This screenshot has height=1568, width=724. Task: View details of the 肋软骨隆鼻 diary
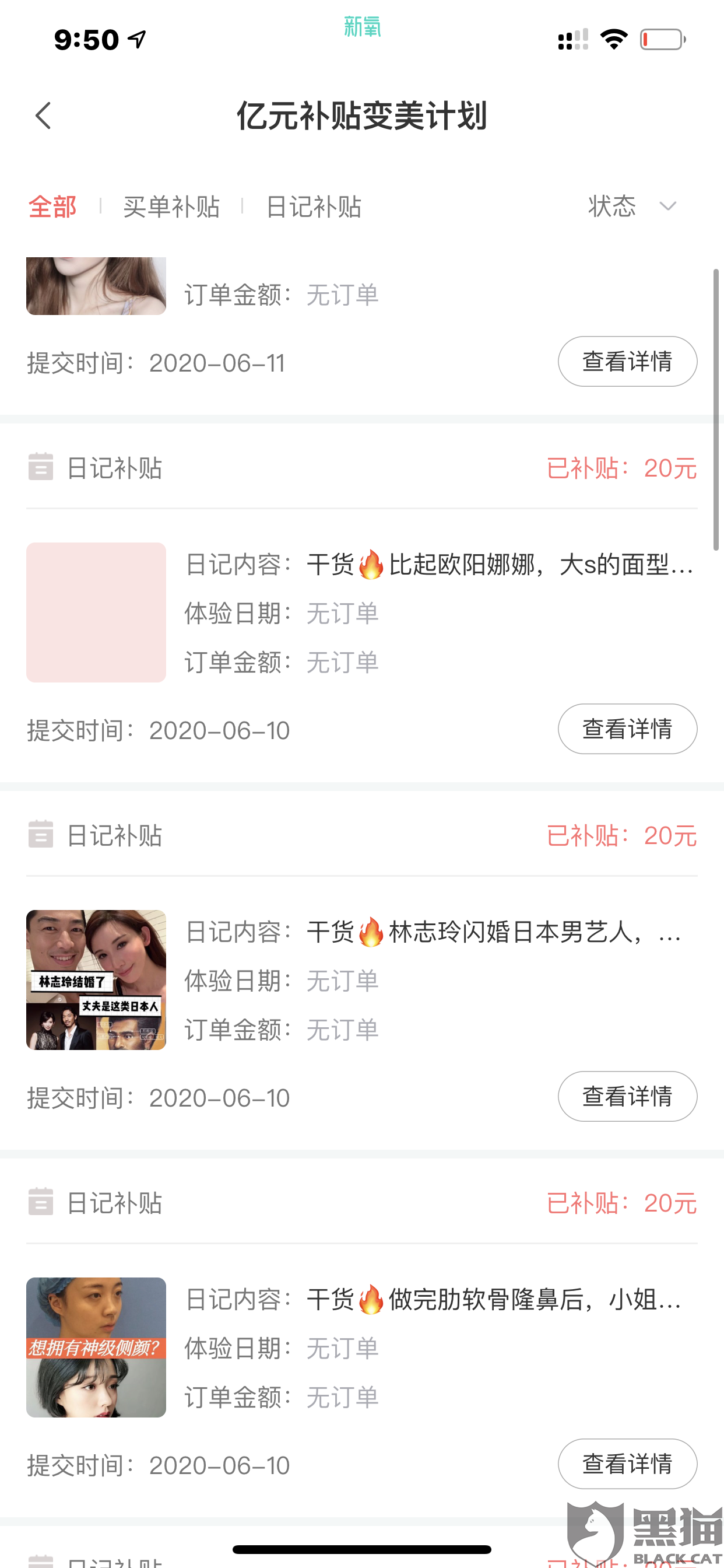[627, 1464]
